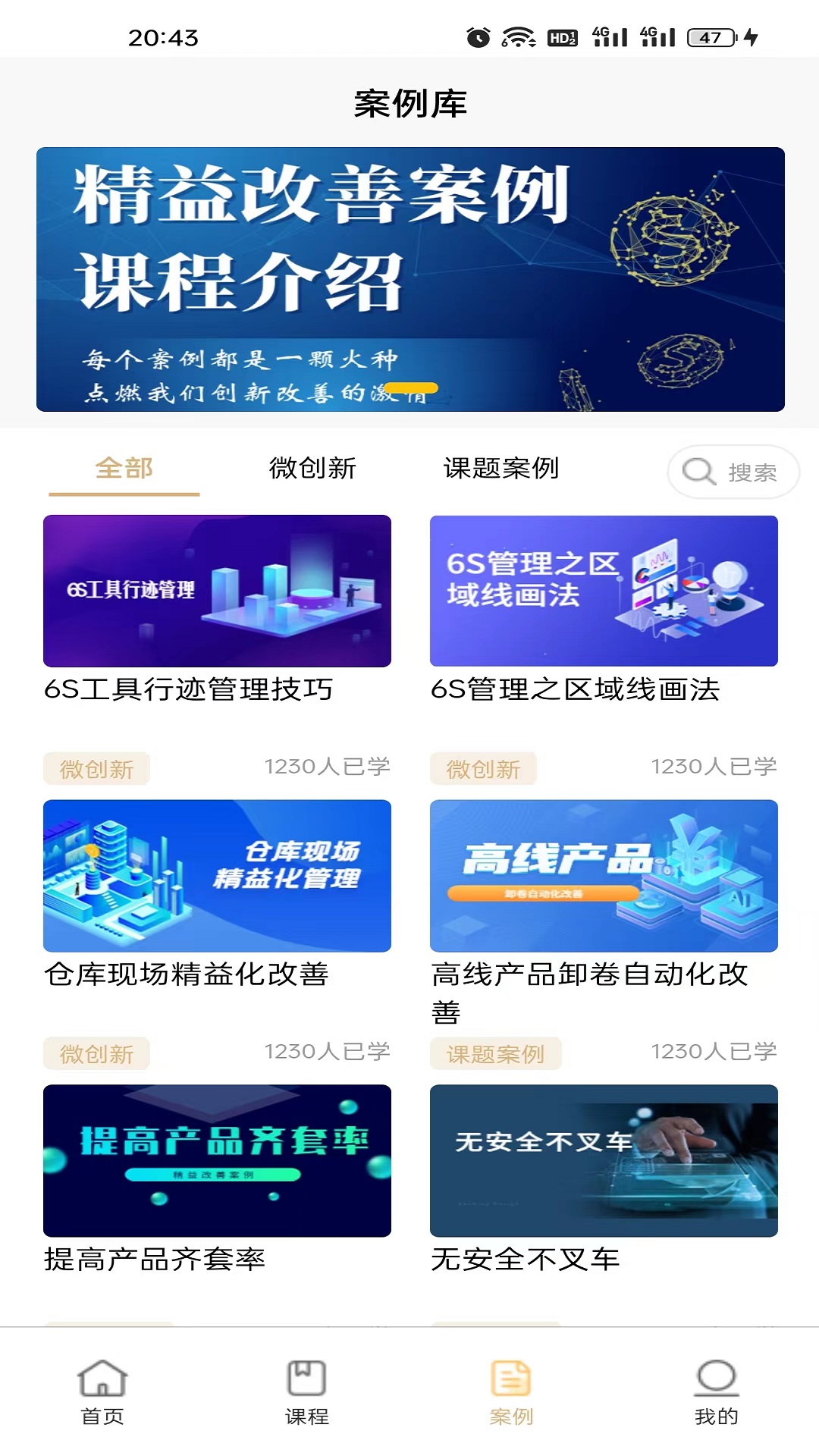Go to the 首页 home tab
Viewport: 819px width, 1456px height.
[102, 1392]
